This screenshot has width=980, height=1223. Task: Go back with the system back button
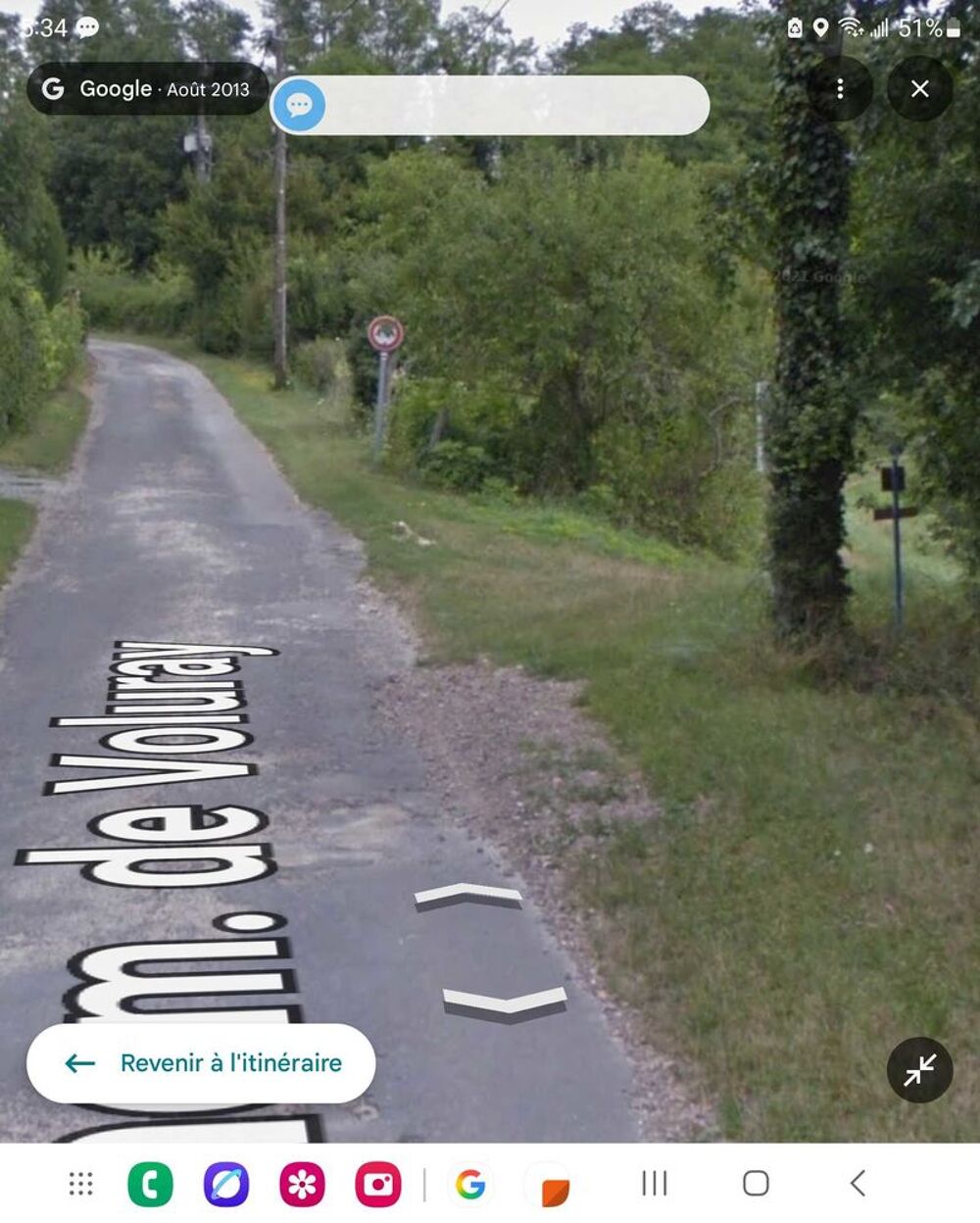point(858,1184)
